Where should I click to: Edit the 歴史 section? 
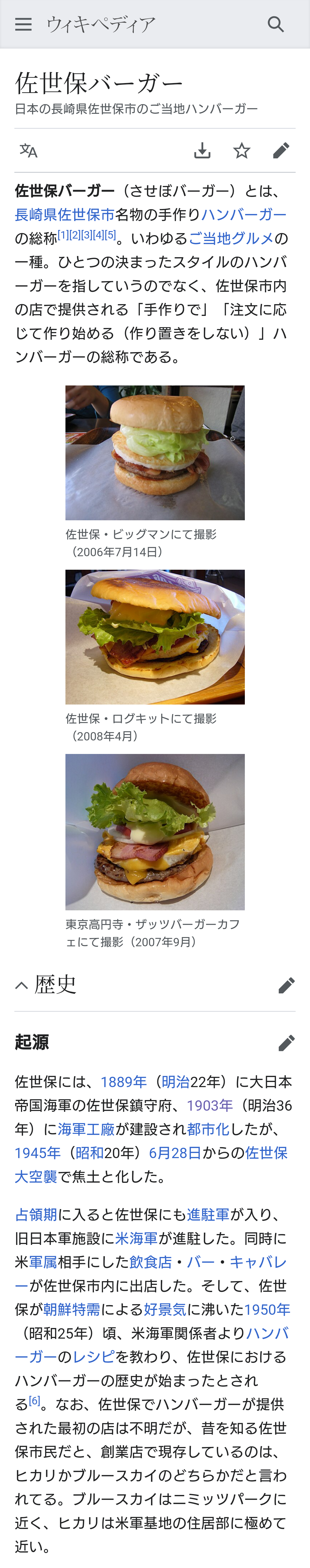(x=286, y=985)
